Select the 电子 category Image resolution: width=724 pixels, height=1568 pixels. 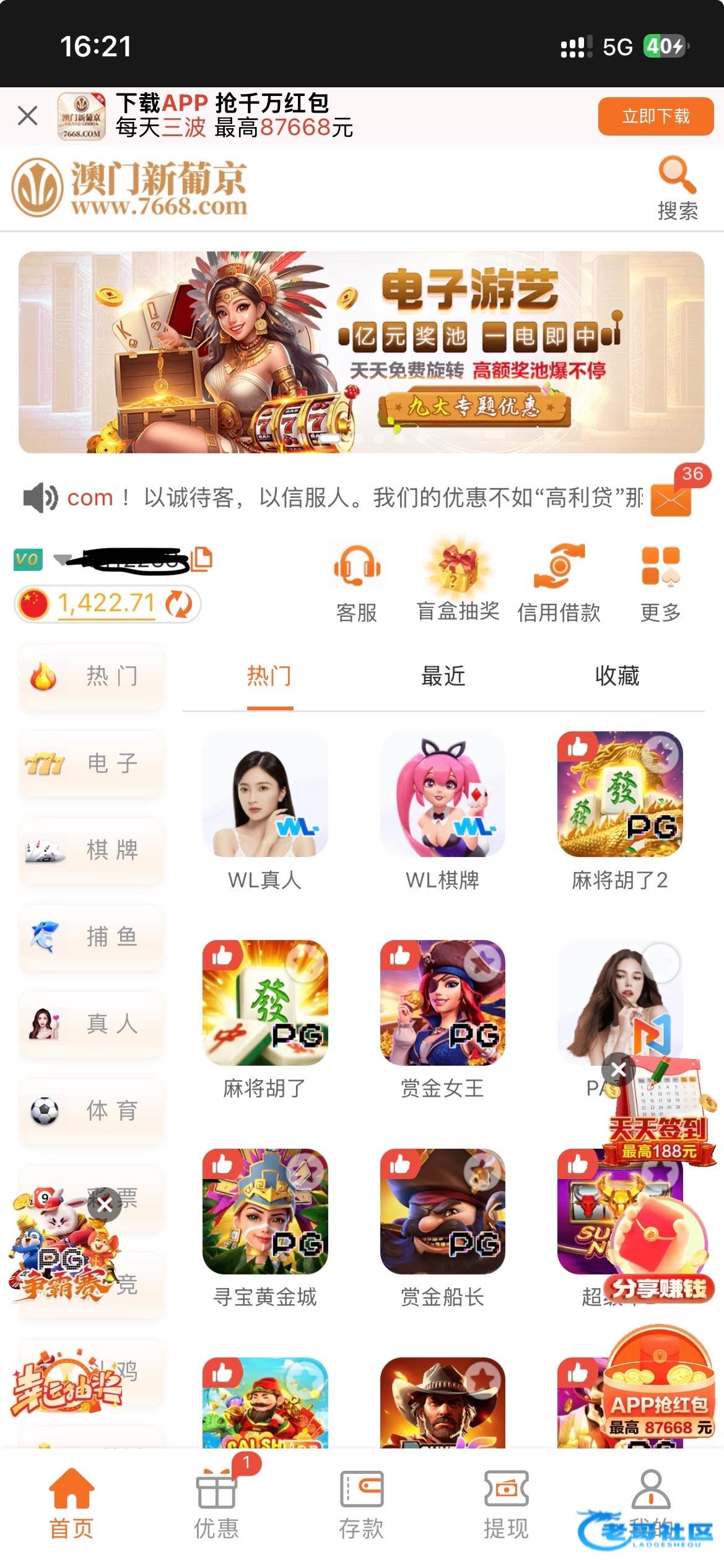point(91,764)
